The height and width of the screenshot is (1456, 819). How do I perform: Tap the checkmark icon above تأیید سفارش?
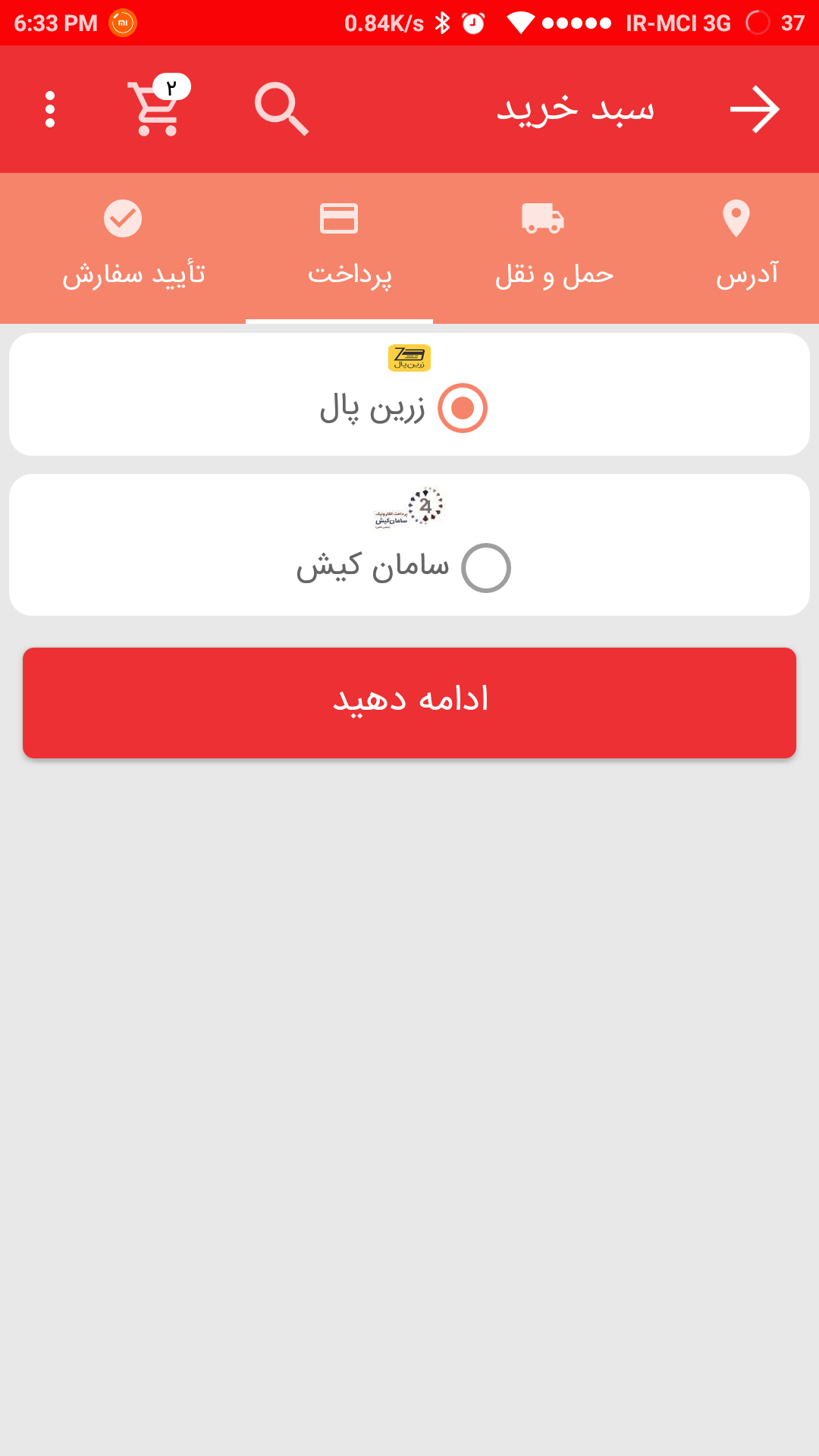(x=123, y=218)
